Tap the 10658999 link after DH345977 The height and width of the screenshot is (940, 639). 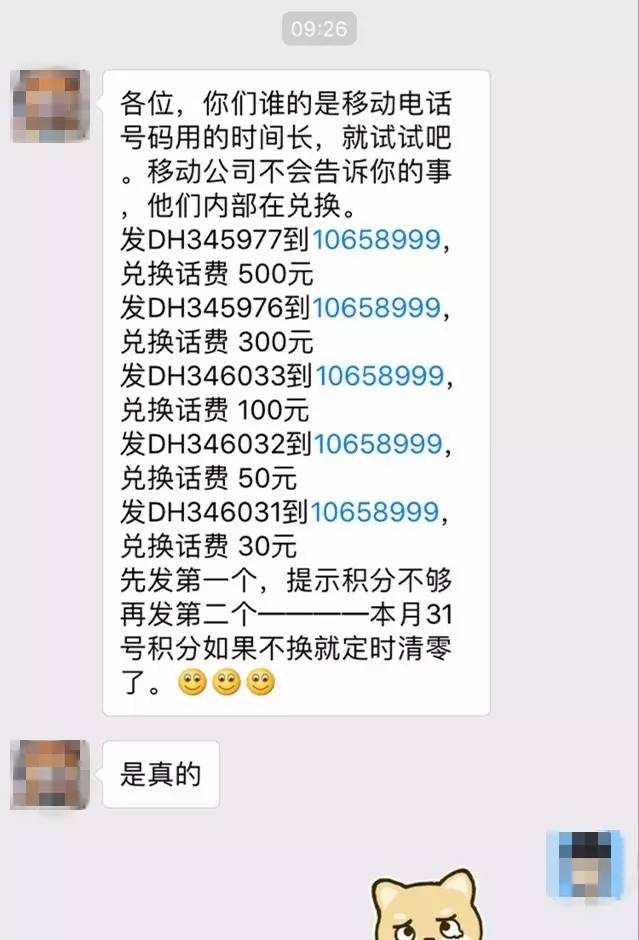[x=376, y=240]
